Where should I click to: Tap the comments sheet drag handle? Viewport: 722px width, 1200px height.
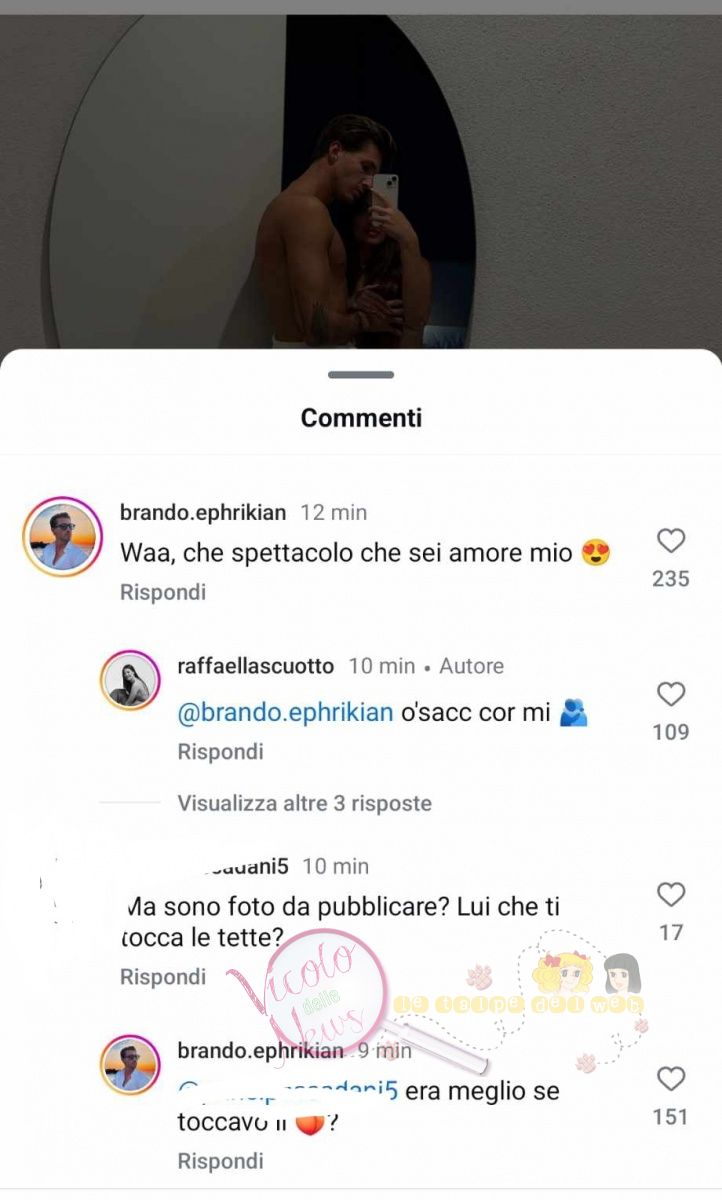361,375
